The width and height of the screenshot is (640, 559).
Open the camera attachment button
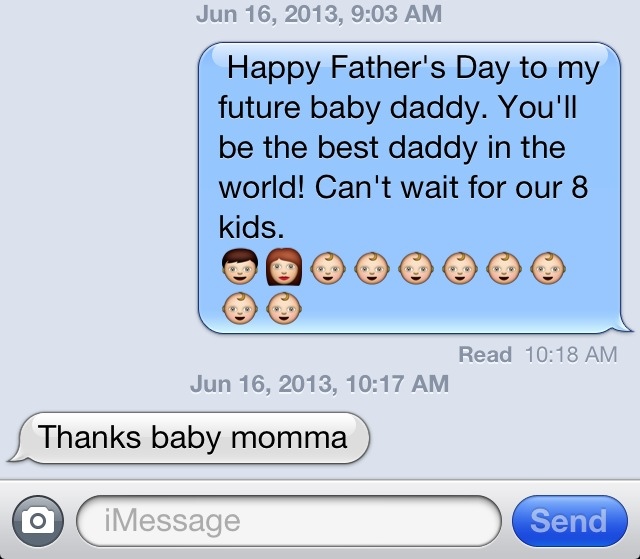point(38,521)
